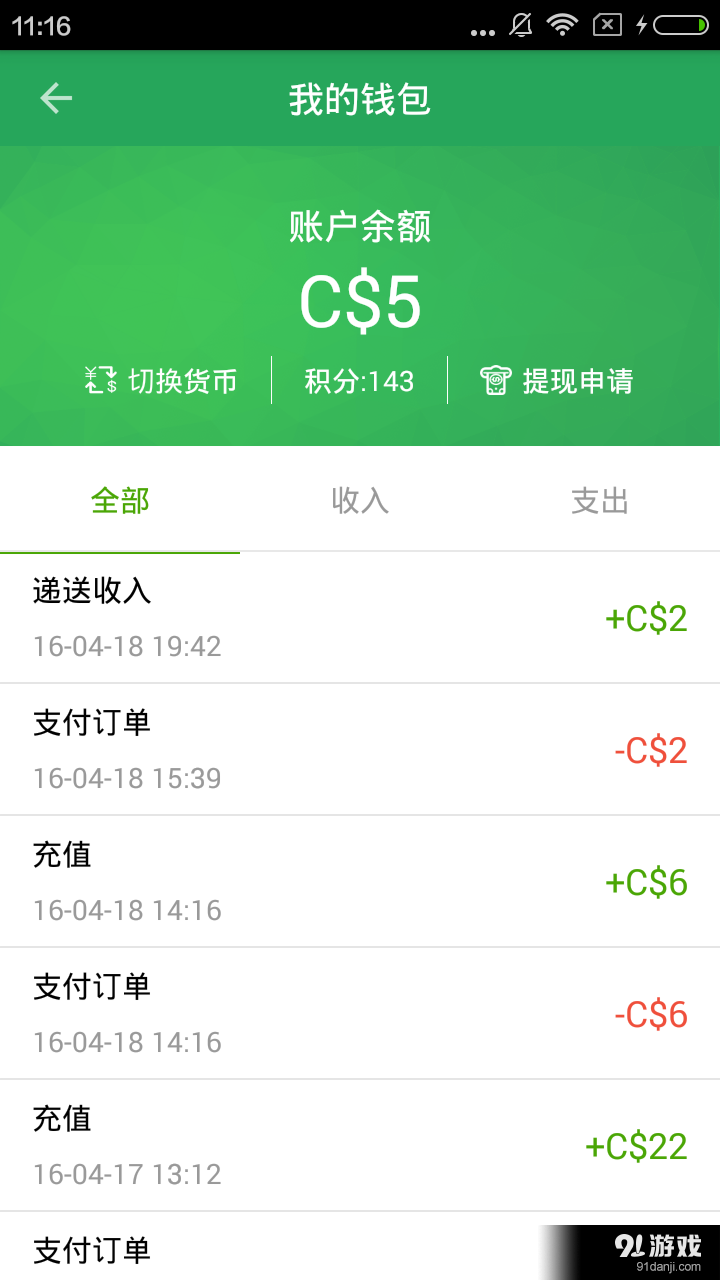The height and width of the screenshot is (1280, 720).
Task: Click the Wi-Fi icon in status bar
Action: [562, 25]
